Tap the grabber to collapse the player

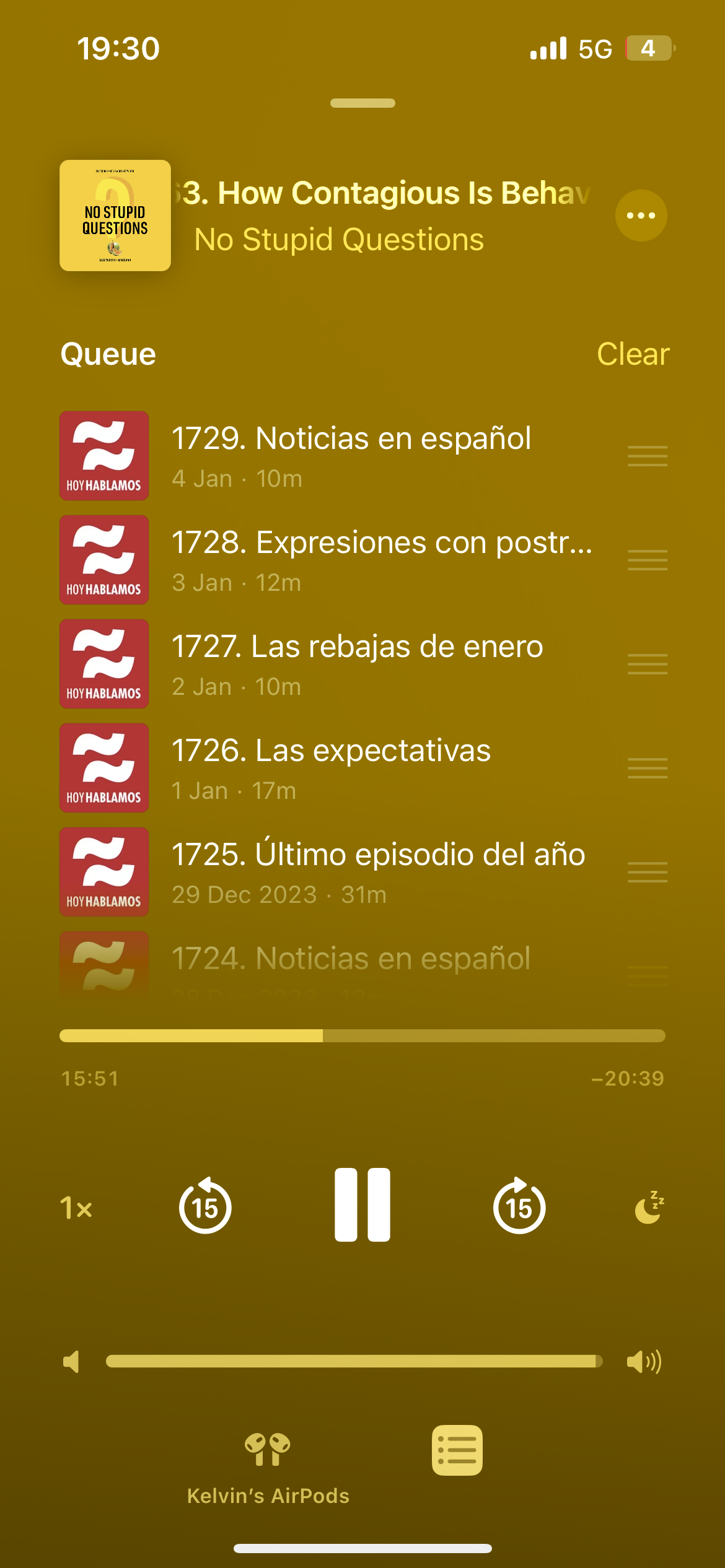pyautogui.click(x=362, y=103)
